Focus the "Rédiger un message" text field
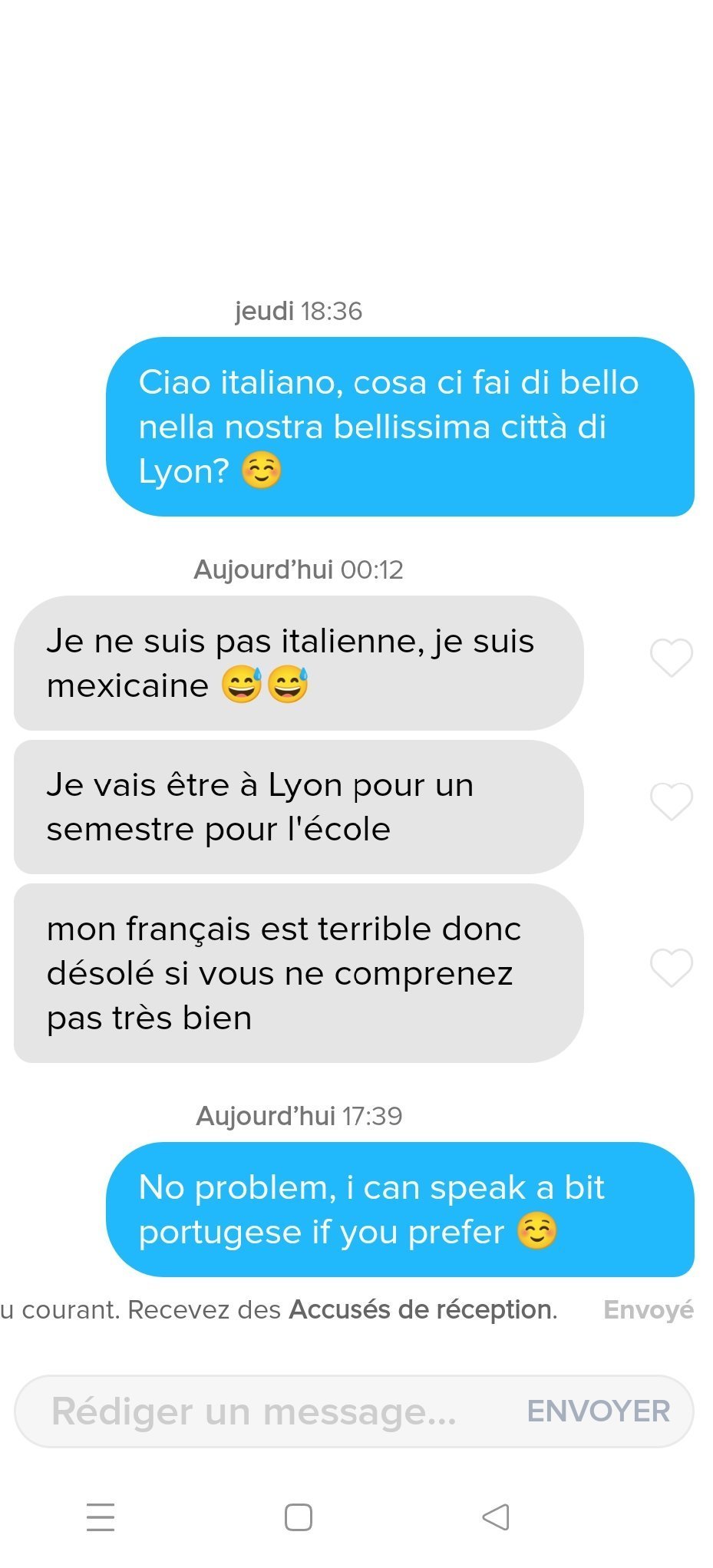Image resolution: width=713 pixels, height=1568 pixels. [261, 1411]
